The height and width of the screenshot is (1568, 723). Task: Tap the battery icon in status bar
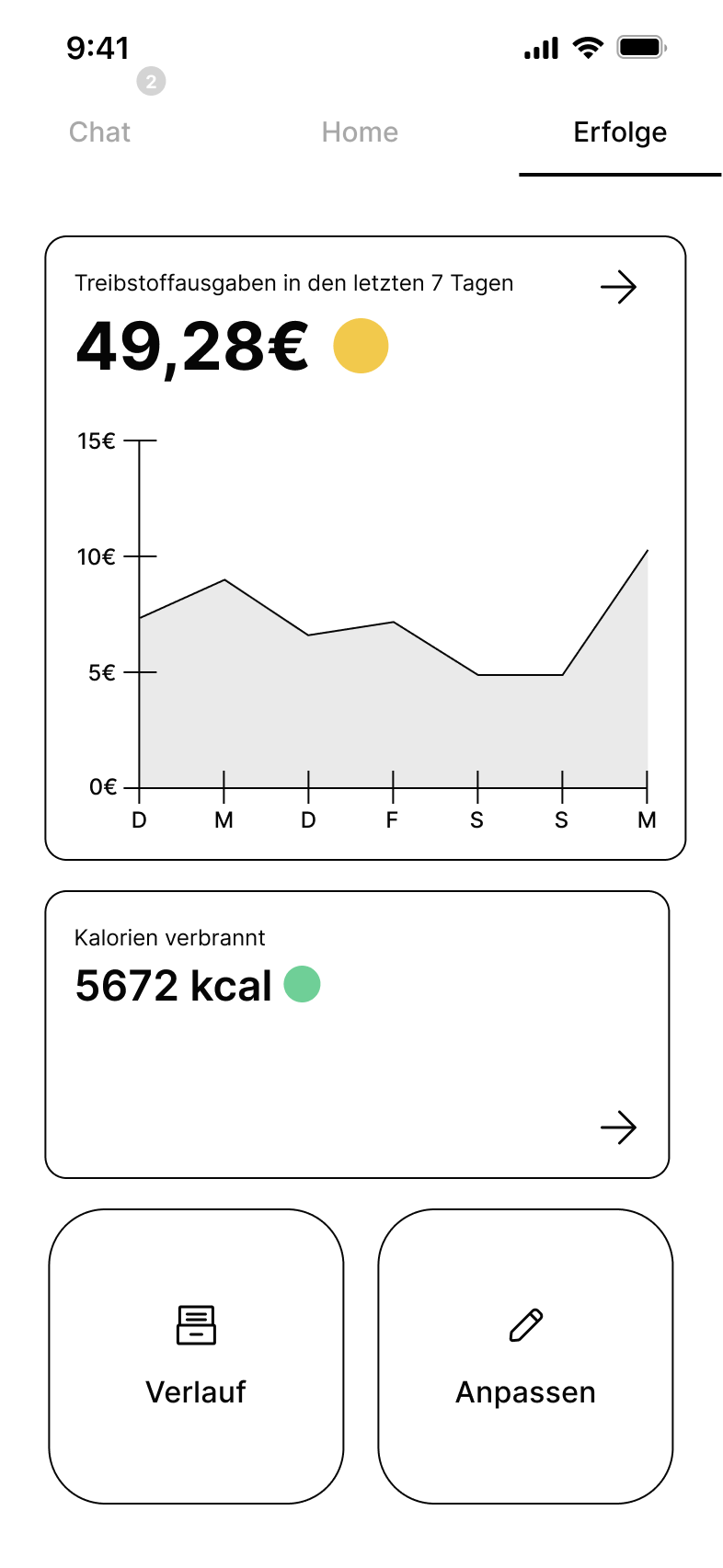coord(641,46)
